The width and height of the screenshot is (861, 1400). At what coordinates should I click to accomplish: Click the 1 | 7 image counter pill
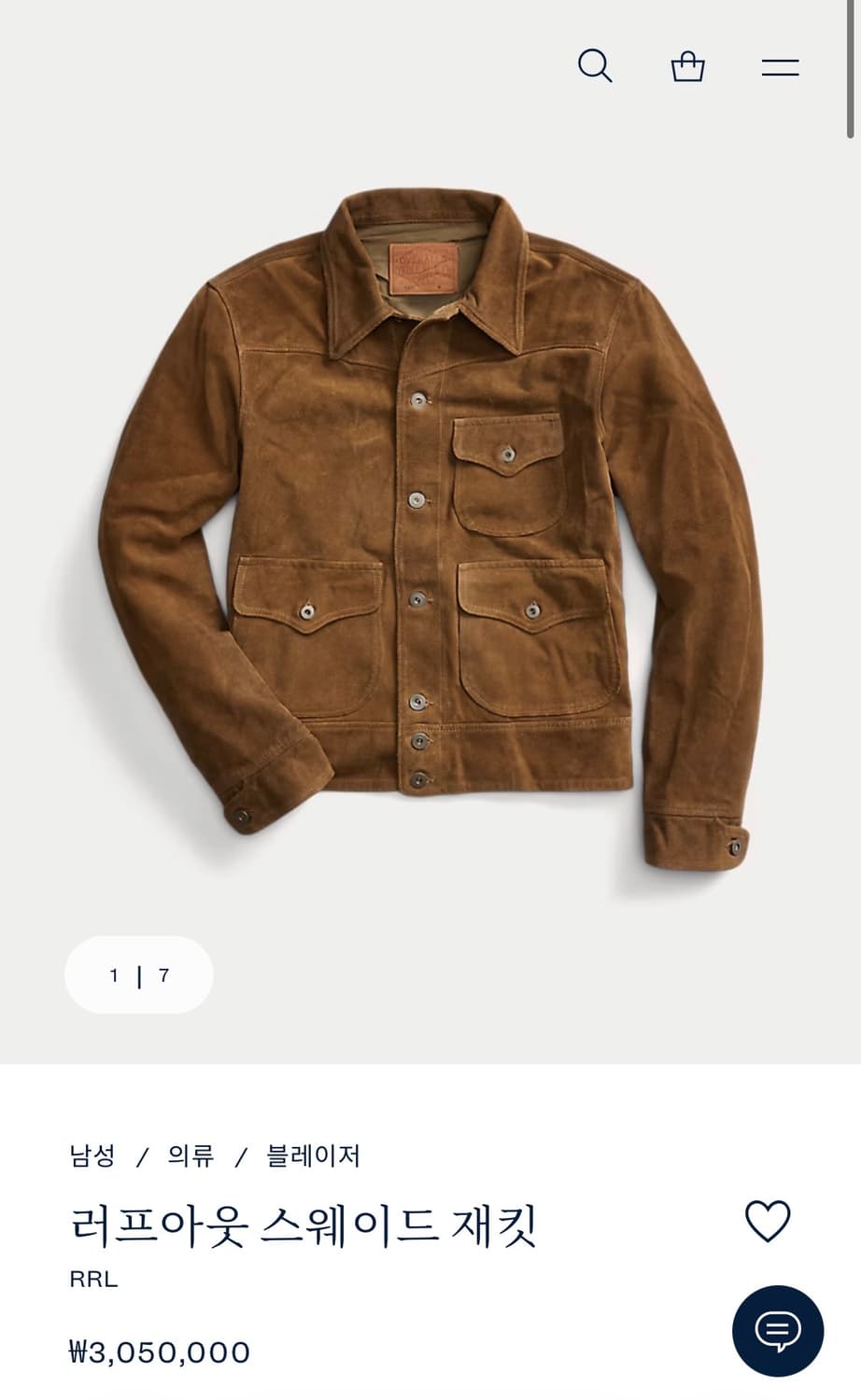coord(138,974)
